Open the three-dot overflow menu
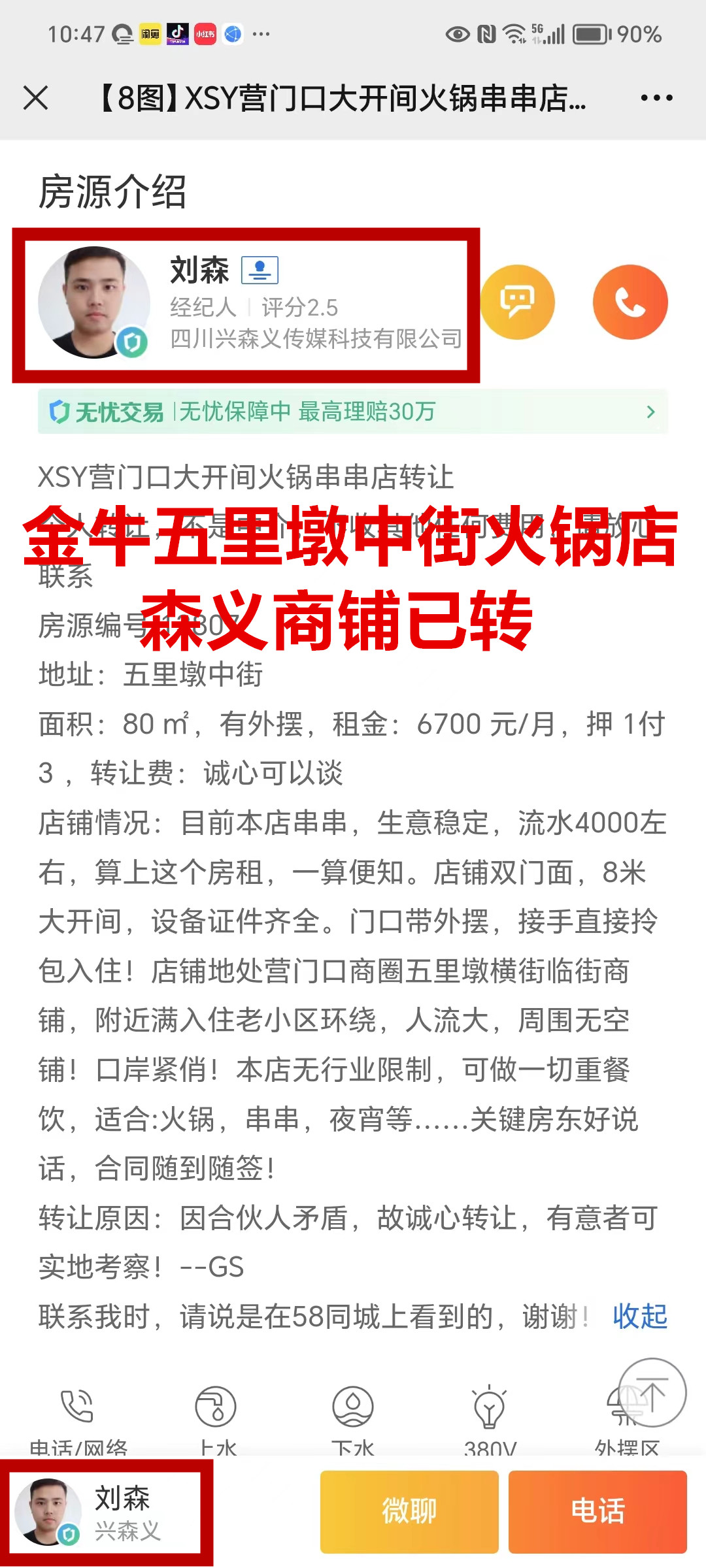Screen dimensions: 706x1568 (656, 98)
